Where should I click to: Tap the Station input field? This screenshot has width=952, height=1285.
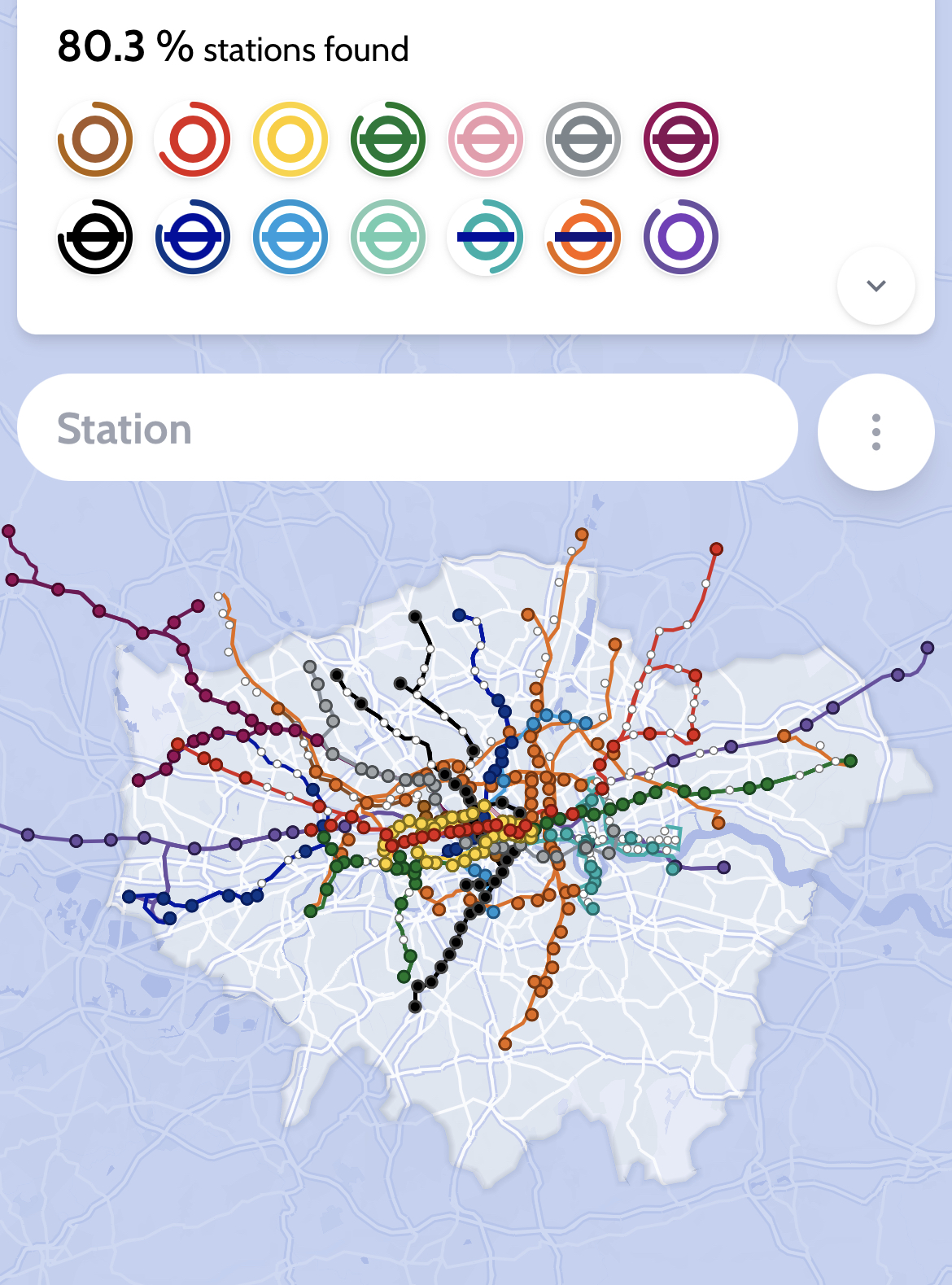pyautogui.click(x=407, y=428)
